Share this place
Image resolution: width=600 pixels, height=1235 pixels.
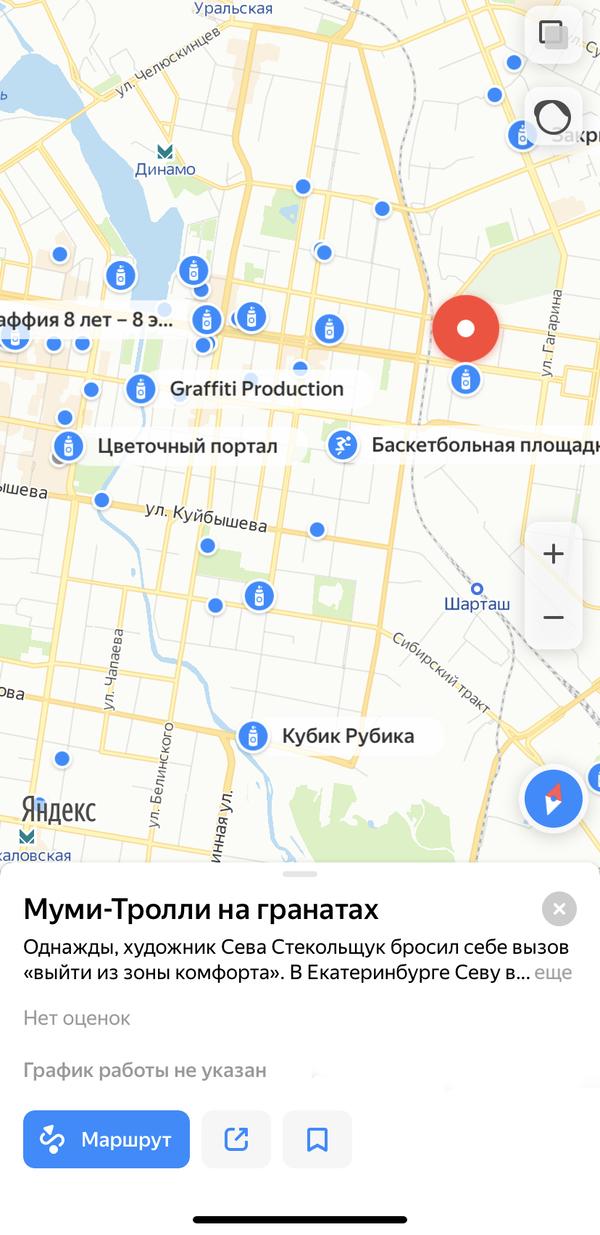[x=236, y=1139]
